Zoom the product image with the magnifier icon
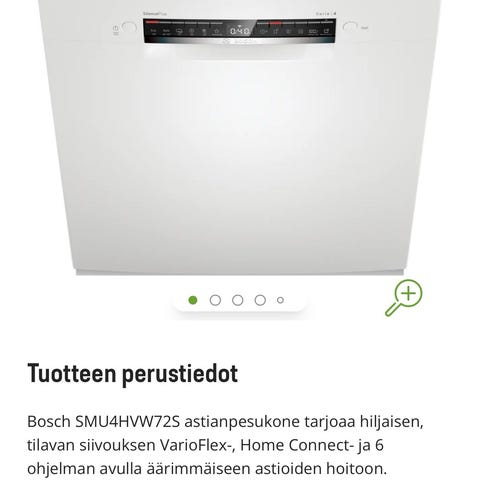 pos(404,298)
